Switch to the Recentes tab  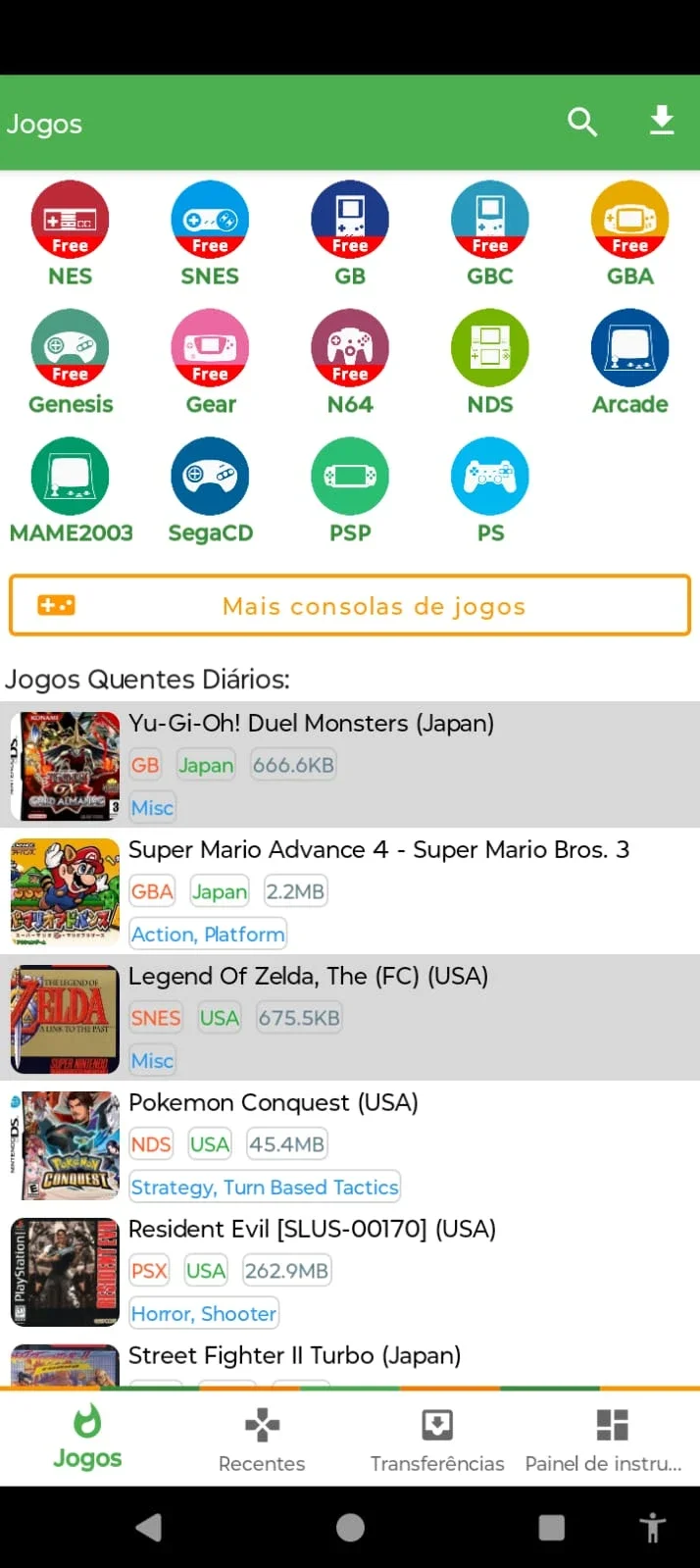(x=262, y=1440)
